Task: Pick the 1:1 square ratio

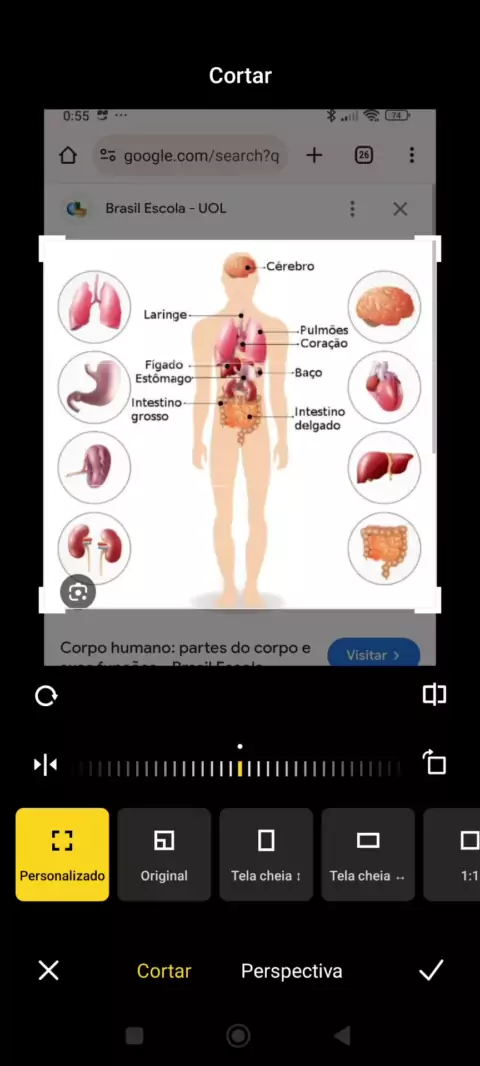Action: (x=452, y=855)
